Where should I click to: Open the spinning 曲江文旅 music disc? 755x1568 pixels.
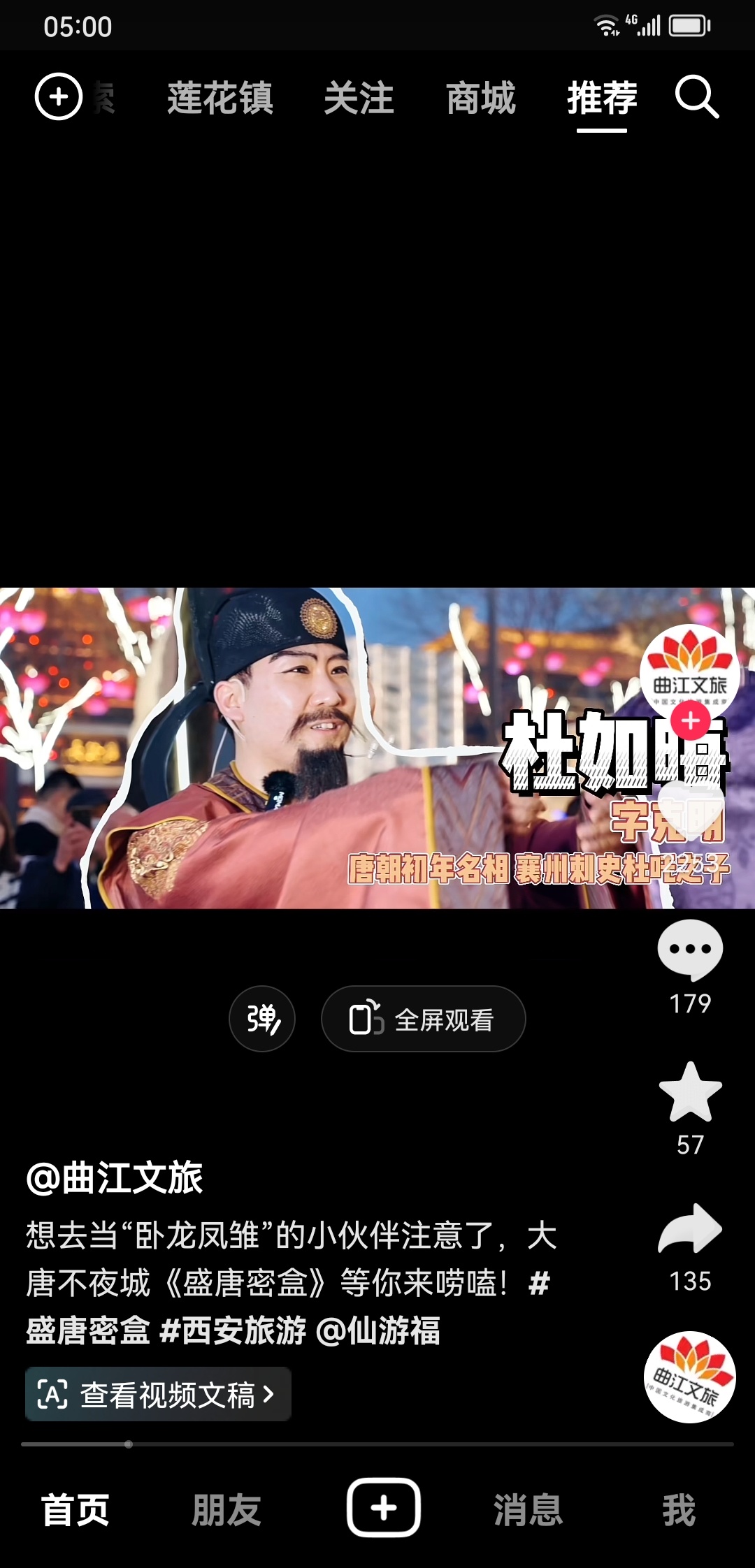(x=689, y=1377)
